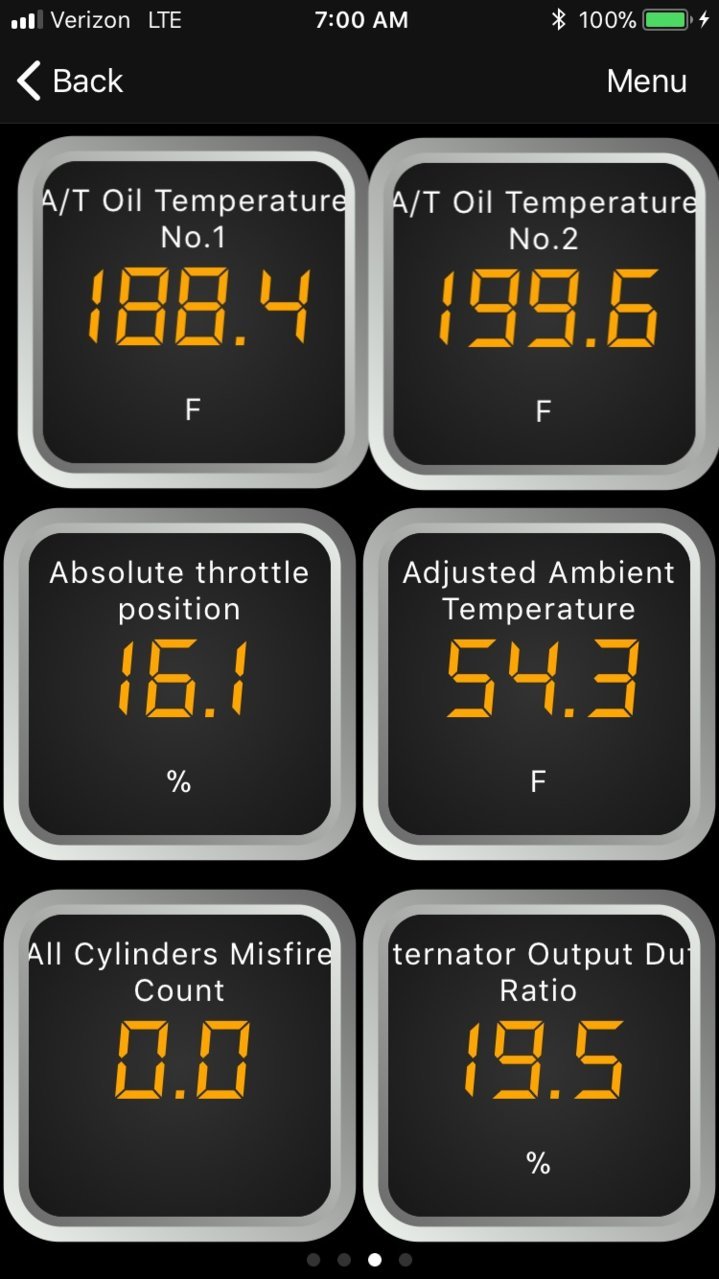Open the A/T Oil Temperature No.1 gauge
719x1279 pixels.
point(194,313)
